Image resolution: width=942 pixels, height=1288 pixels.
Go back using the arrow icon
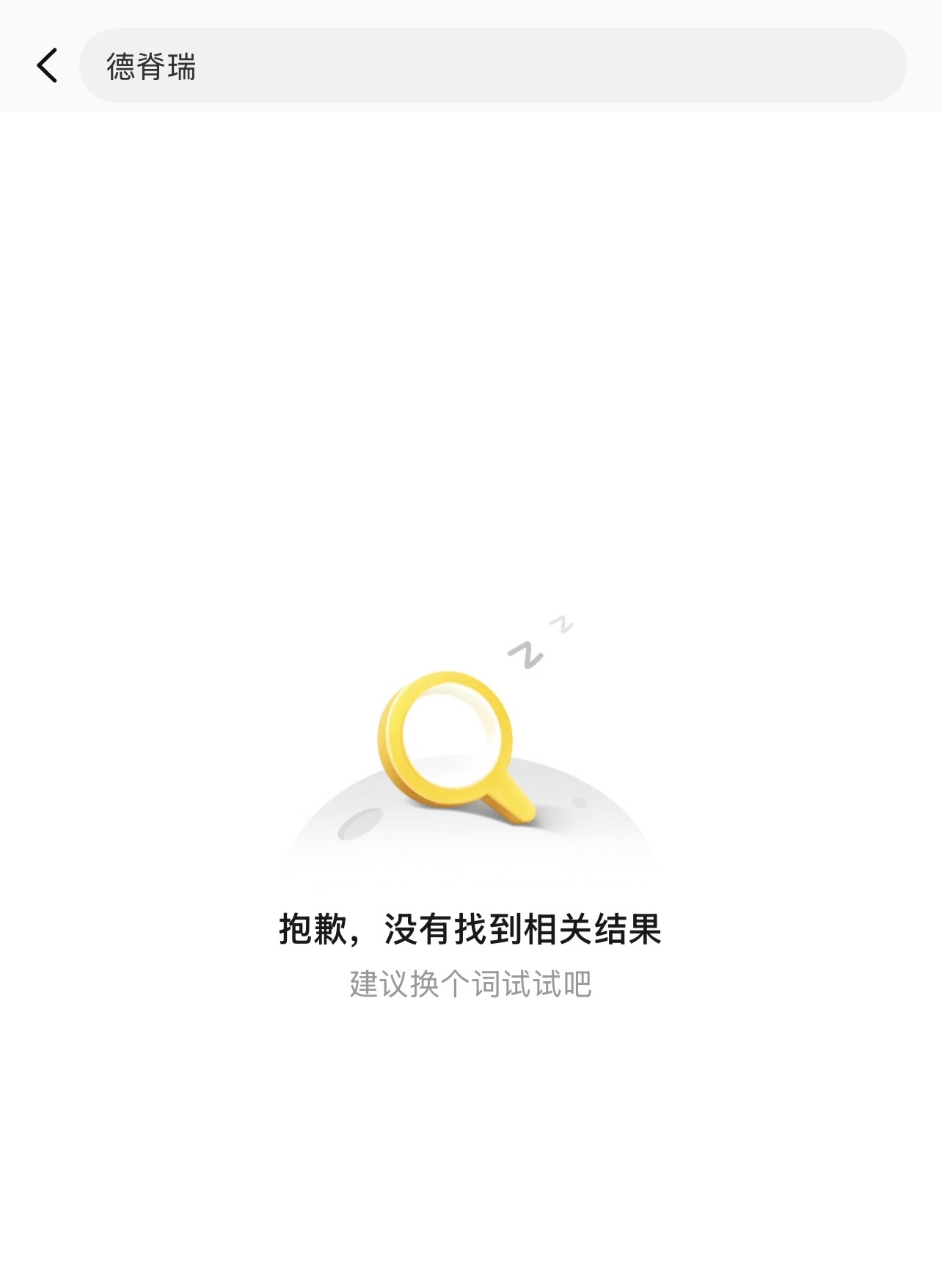click(47, 66)
